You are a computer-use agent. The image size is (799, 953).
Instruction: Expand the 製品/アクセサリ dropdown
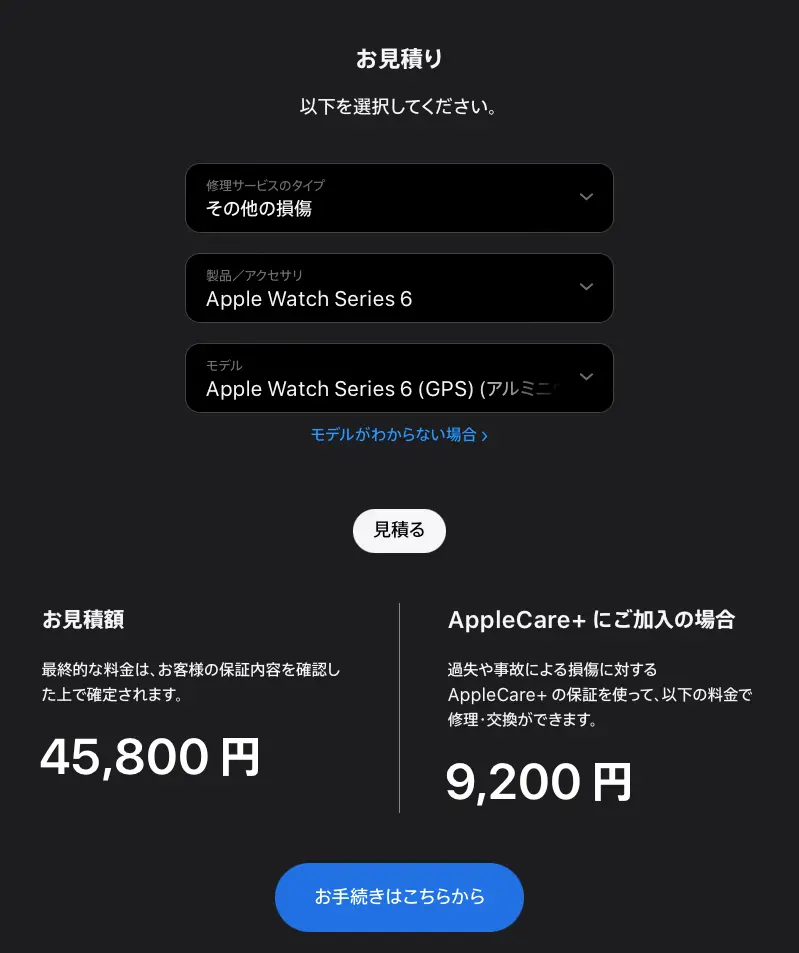(399, 288)
